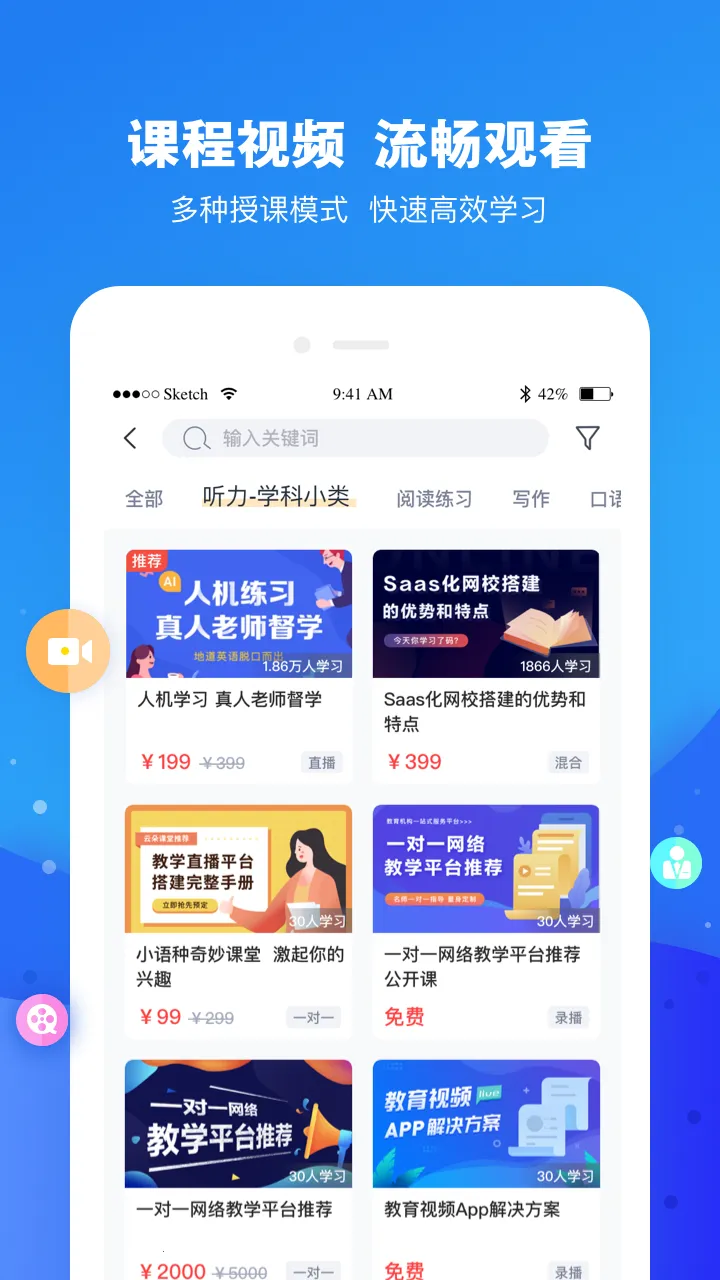Screen dimensions: 720x1280
Task: Click the Wi-Fi icon in status bar
Action: coord(229,393)
